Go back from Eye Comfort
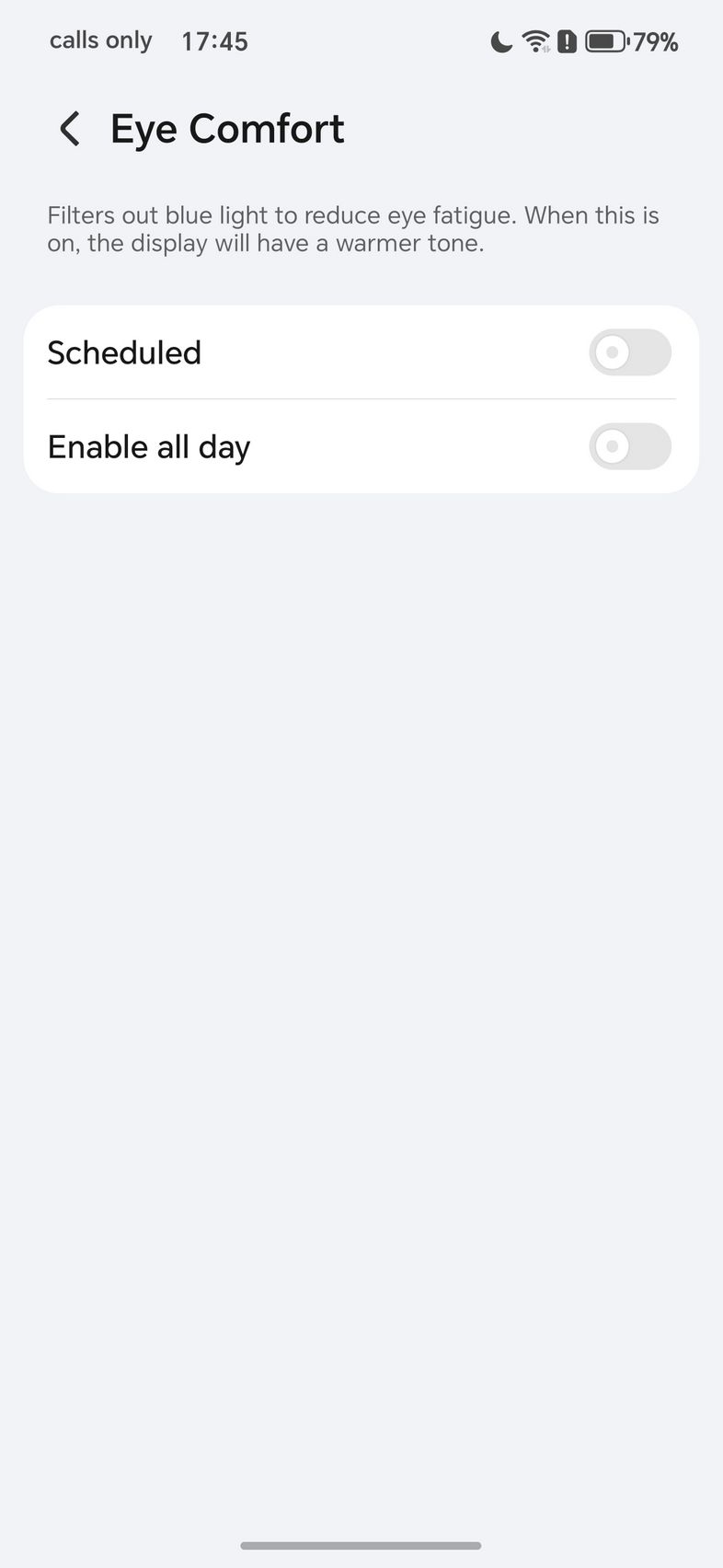The image size is (723, 1568). (x=70, y=129)
